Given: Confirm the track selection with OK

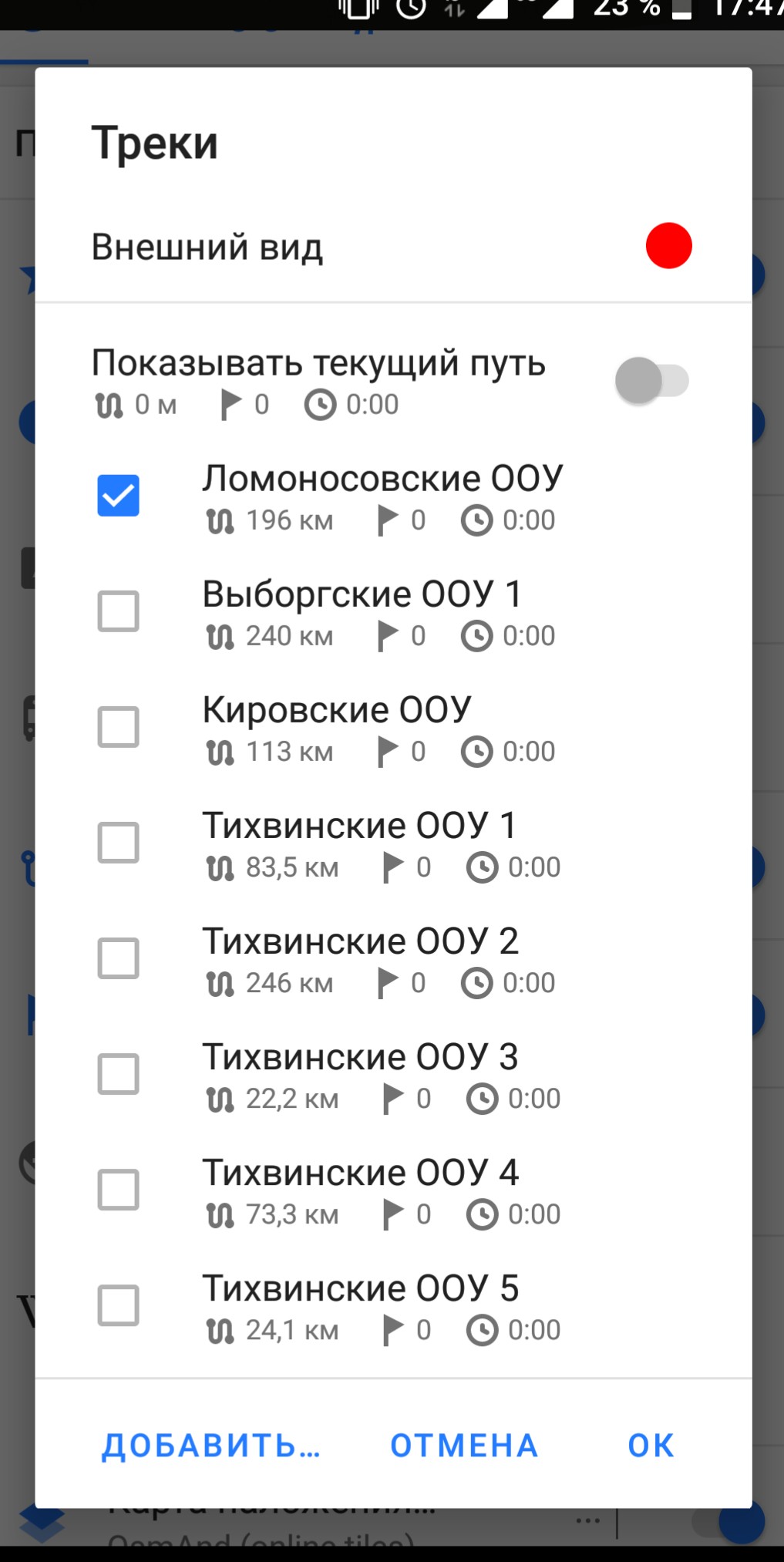Looking at the screenshot, I should 651,1446.
